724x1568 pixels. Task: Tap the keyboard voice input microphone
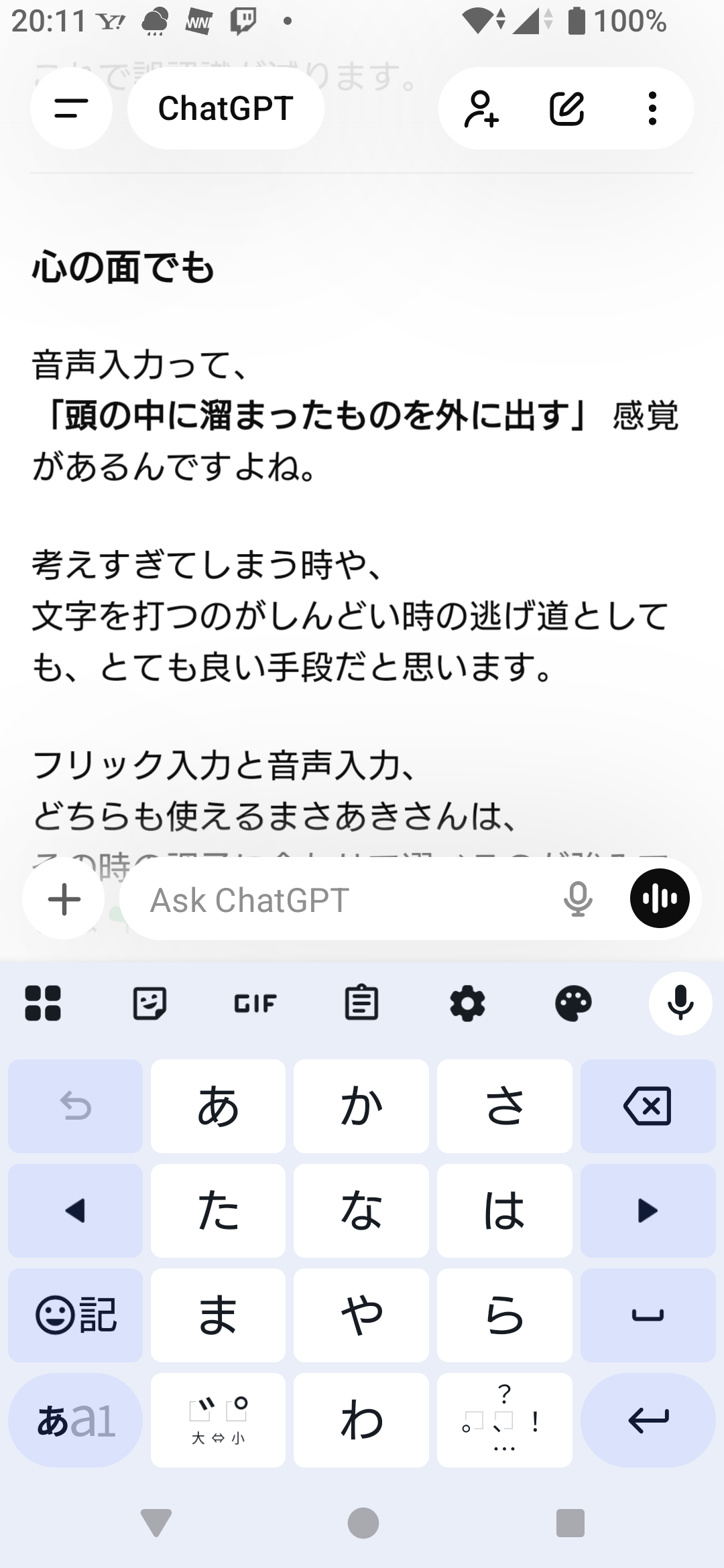680,1003
